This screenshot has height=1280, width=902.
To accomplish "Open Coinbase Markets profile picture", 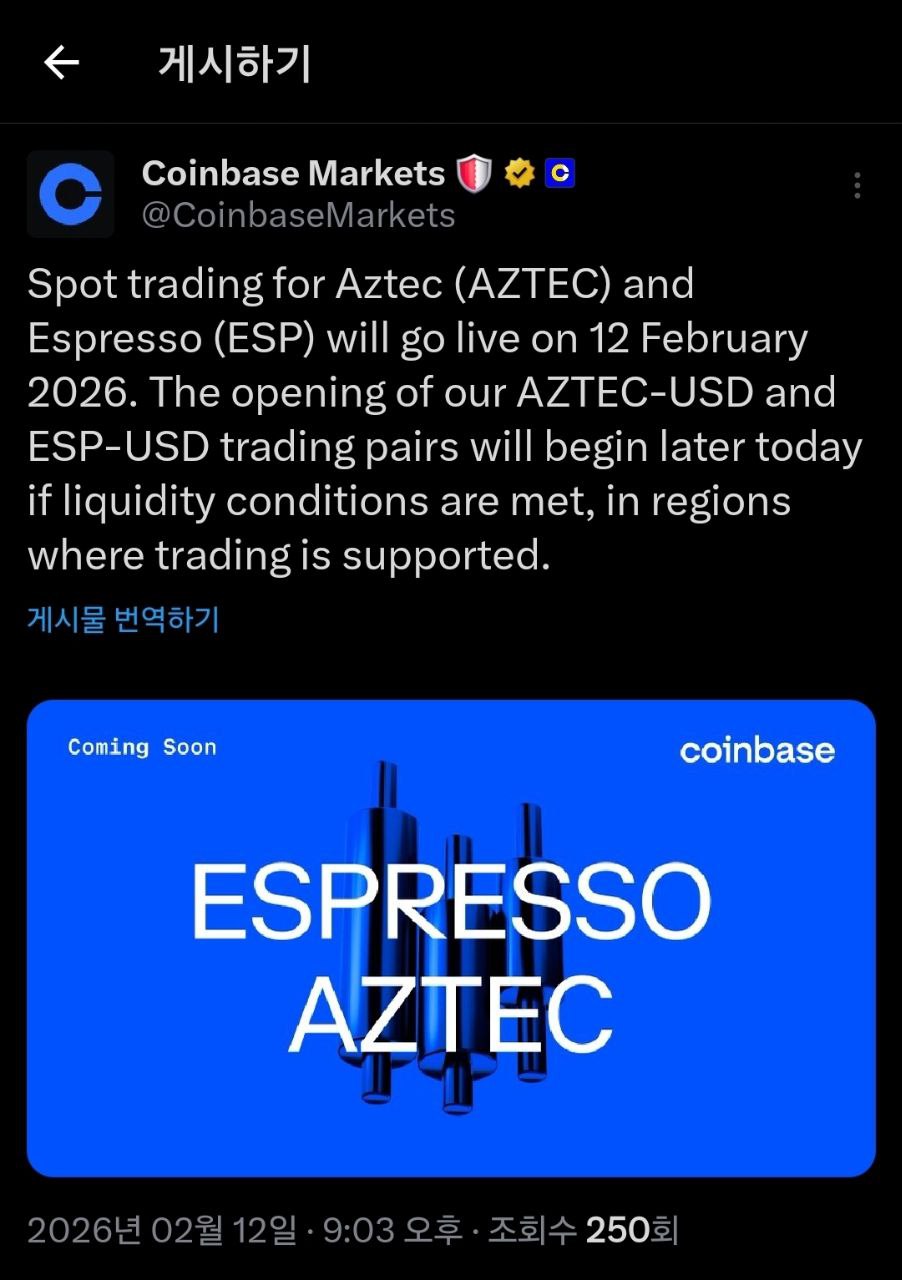I will pos(70,194).
